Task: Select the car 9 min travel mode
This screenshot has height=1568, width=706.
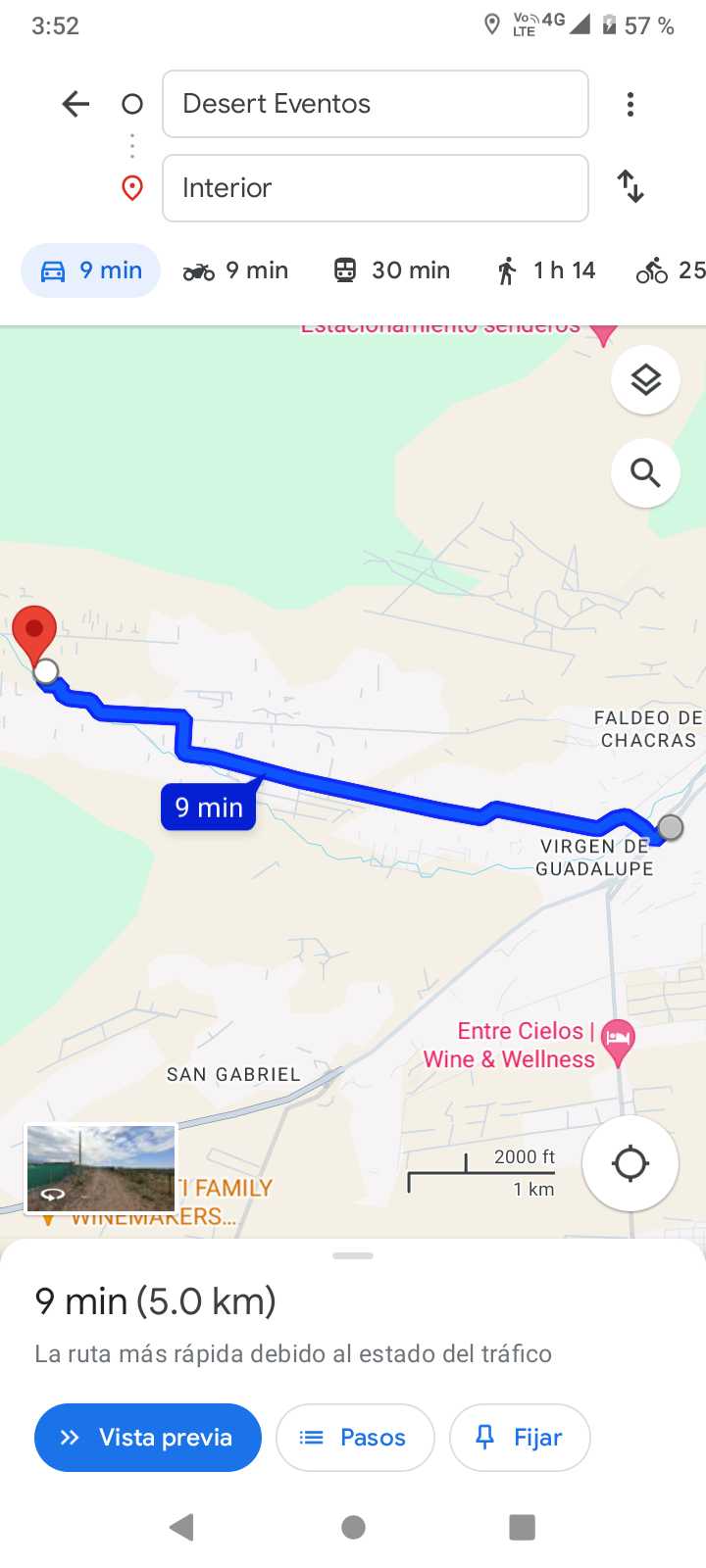Action: [x=91, y=270]
